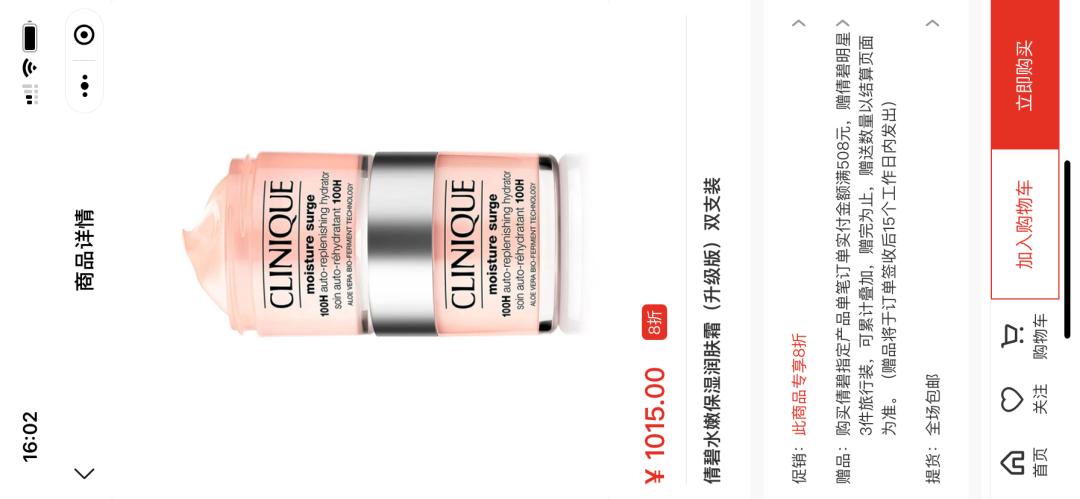
Task: Add the item with 加入购物车
Action: point(1024,224)
